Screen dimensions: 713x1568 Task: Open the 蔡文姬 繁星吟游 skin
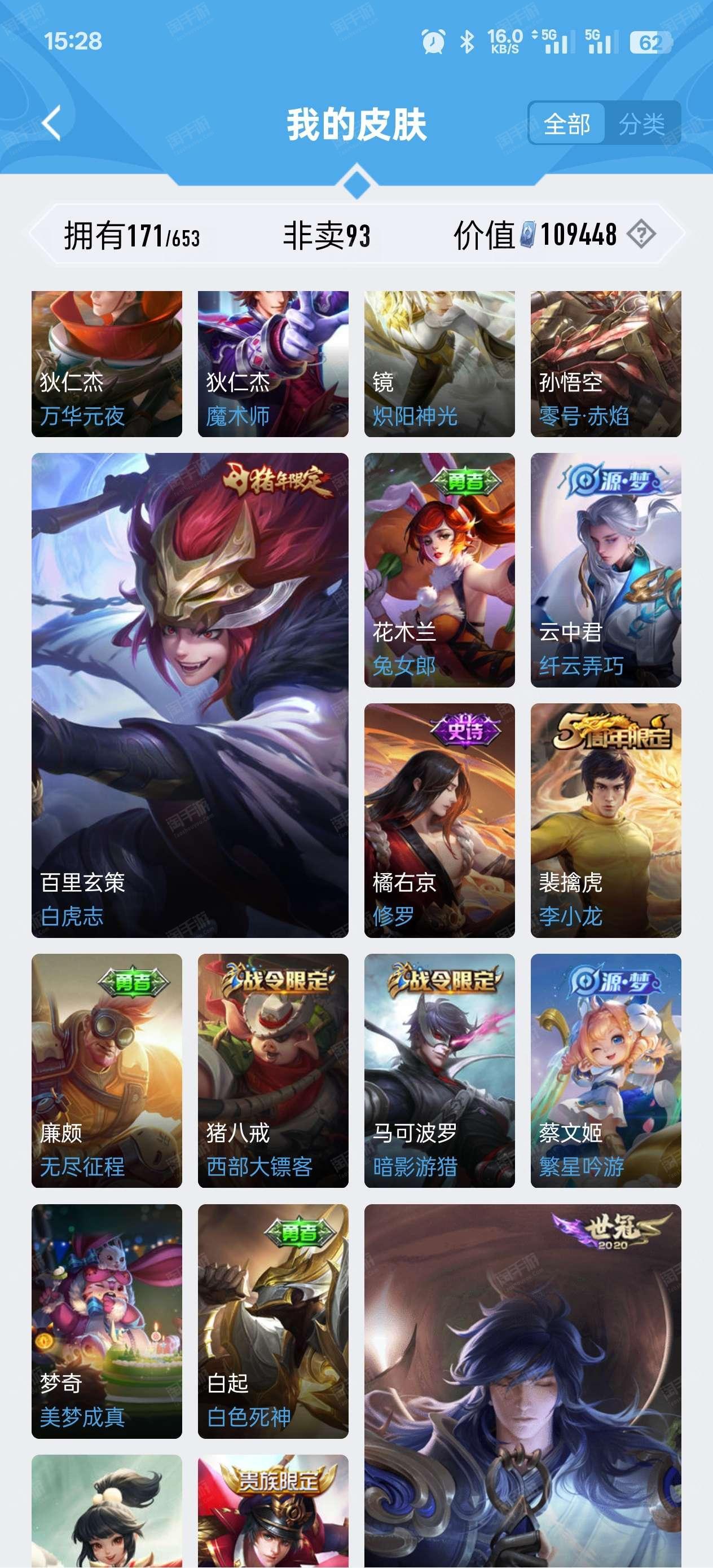coord(606,1071)
